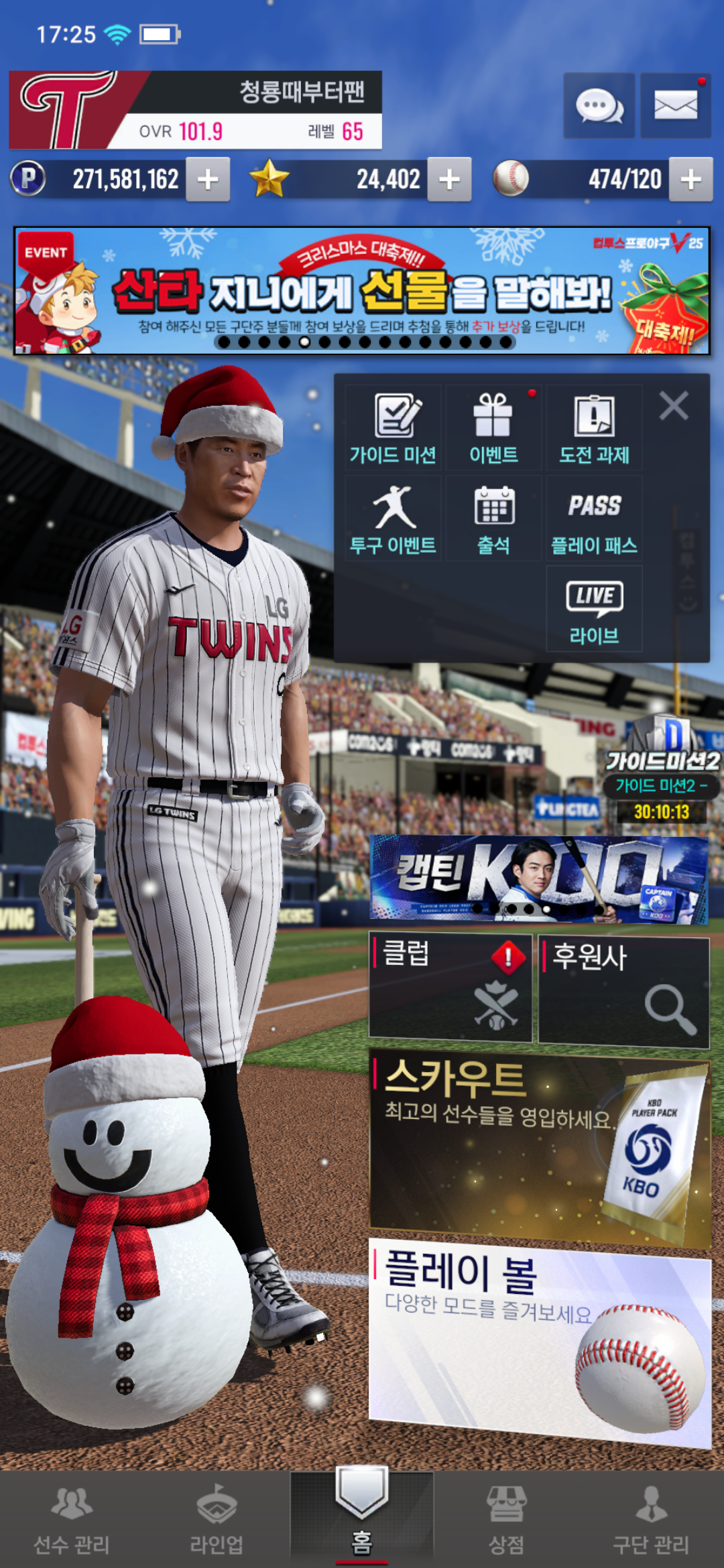Open 출석 attendance calendar
Screen dimensions: 724x1568
tap(494, 519)
